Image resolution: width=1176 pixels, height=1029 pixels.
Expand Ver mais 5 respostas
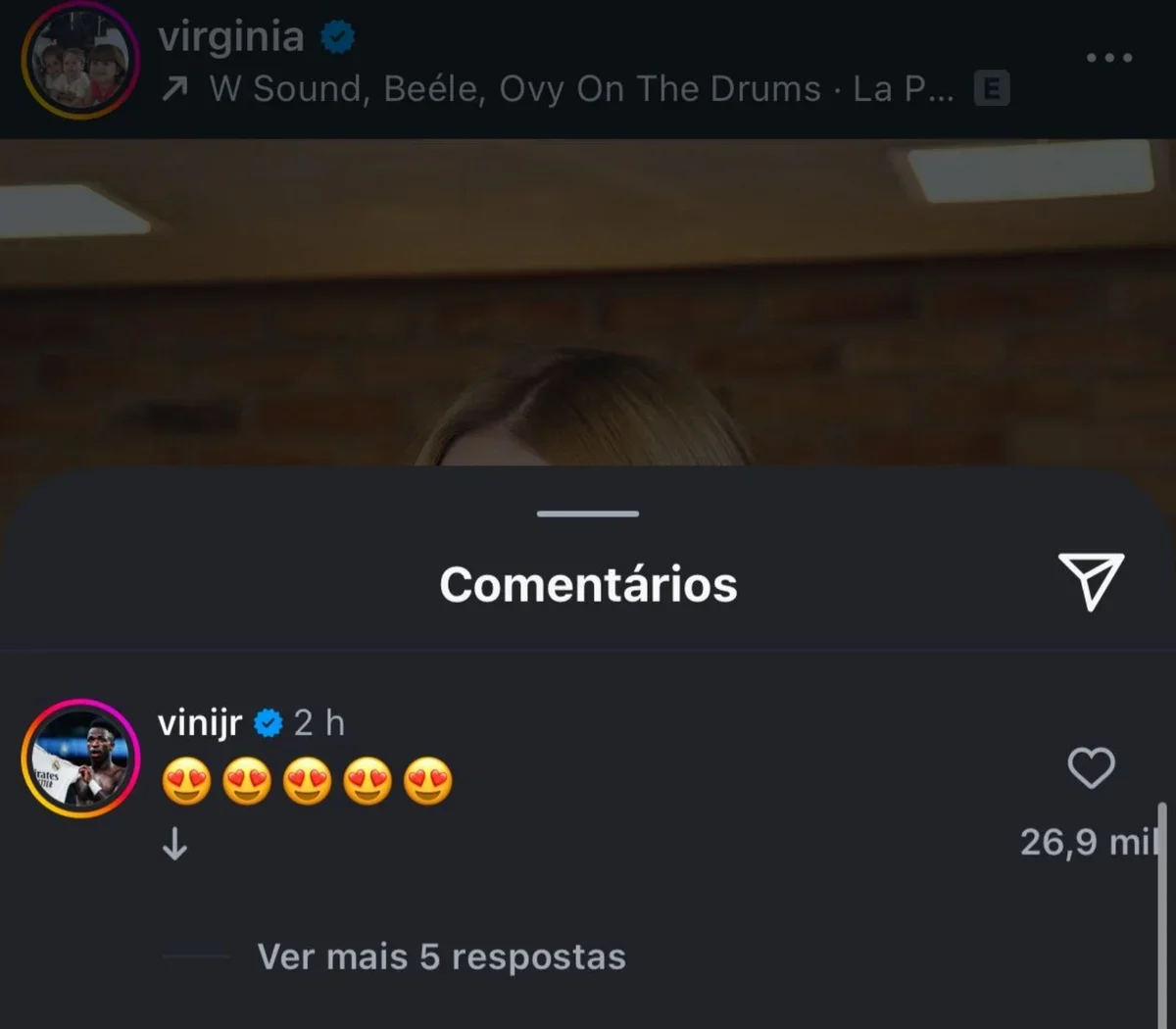point(441,956)
